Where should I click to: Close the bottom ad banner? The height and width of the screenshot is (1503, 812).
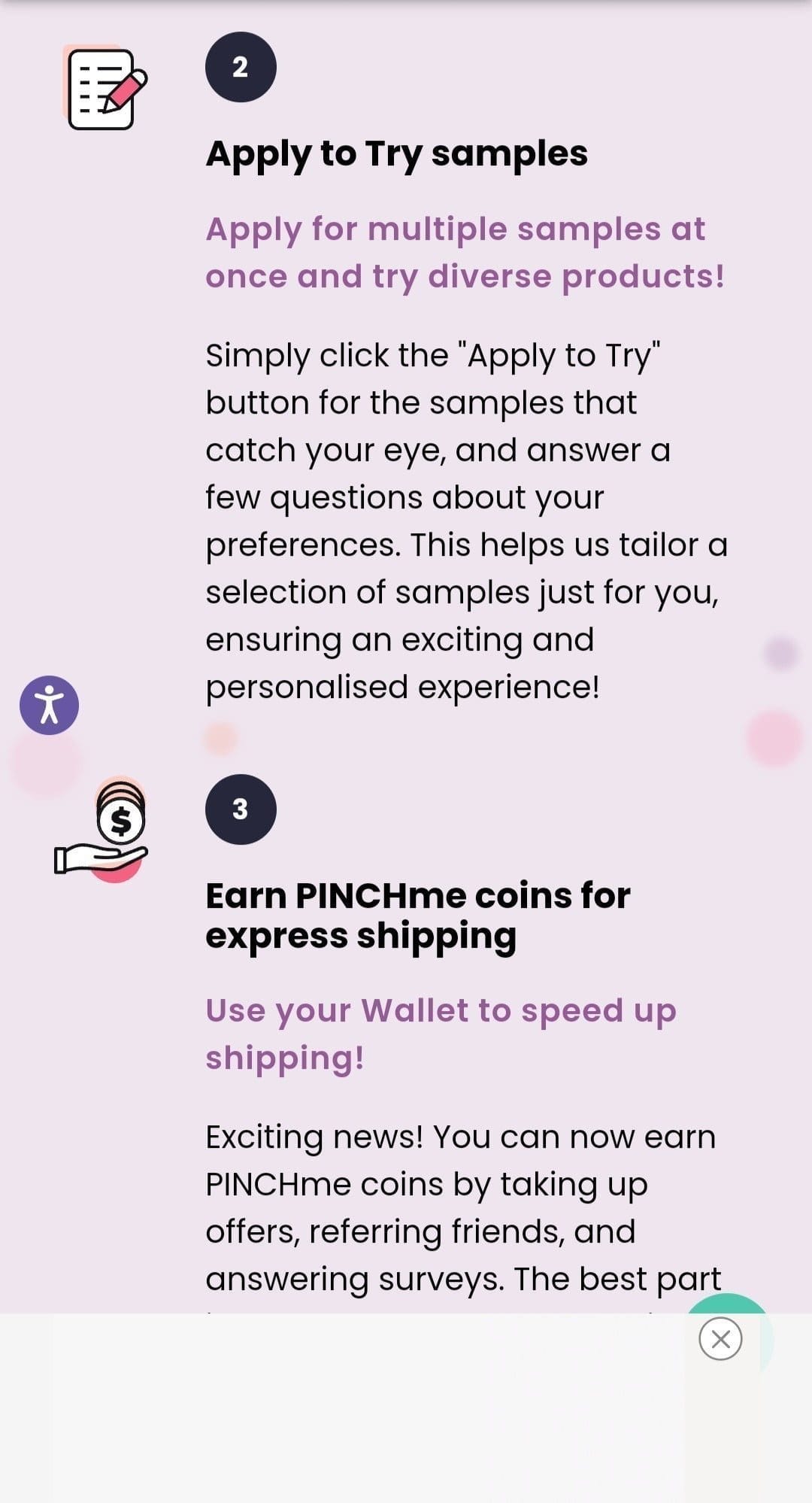pyautogui.click(x=720, y=1339)
